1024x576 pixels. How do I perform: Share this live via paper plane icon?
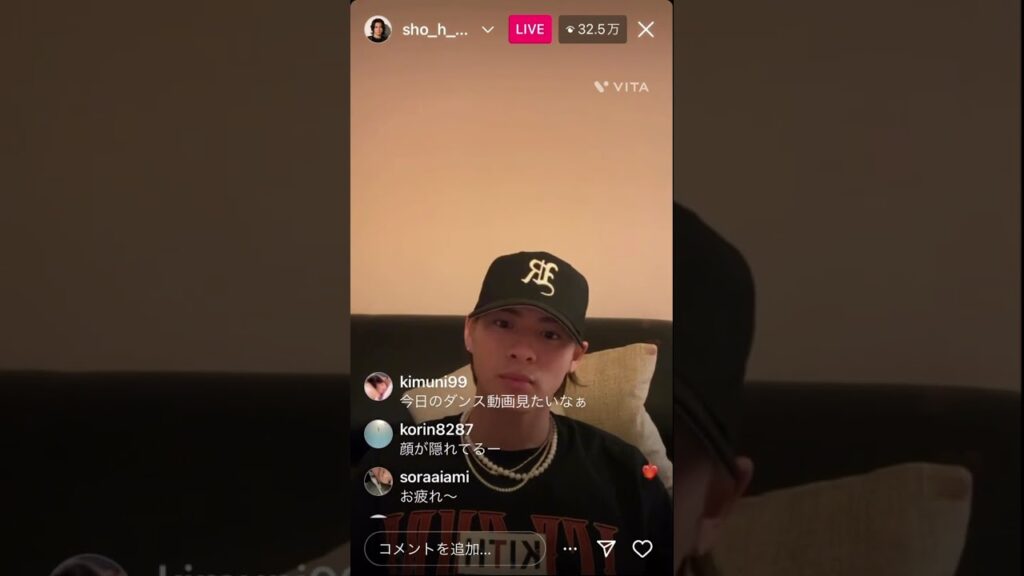[x=606, y=548]
